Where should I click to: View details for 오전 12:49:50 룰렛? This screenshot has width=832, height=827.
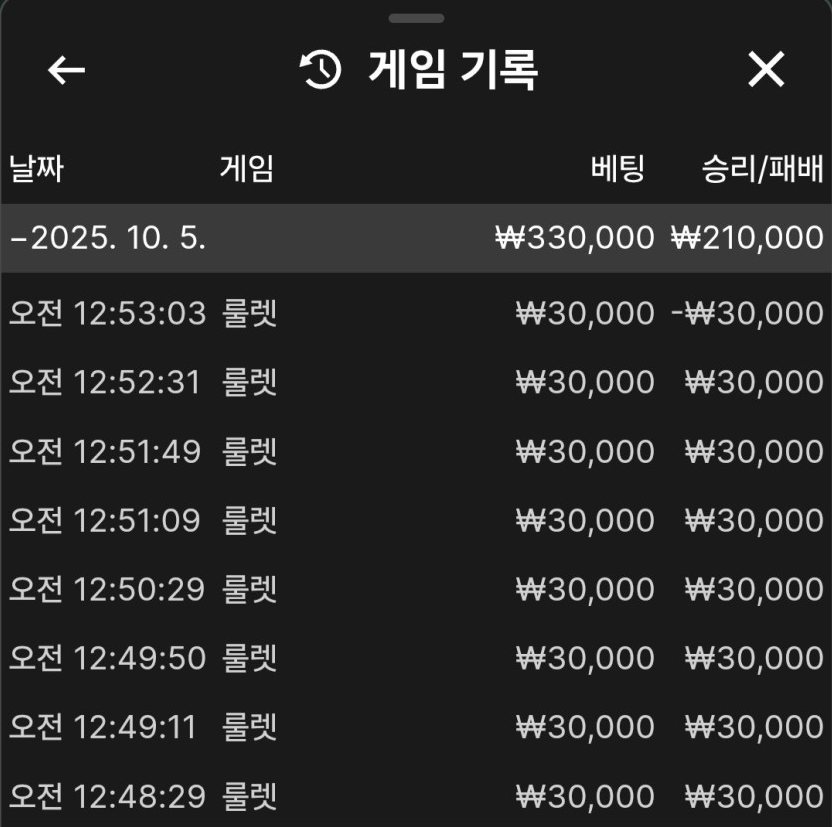pos(415,658)
